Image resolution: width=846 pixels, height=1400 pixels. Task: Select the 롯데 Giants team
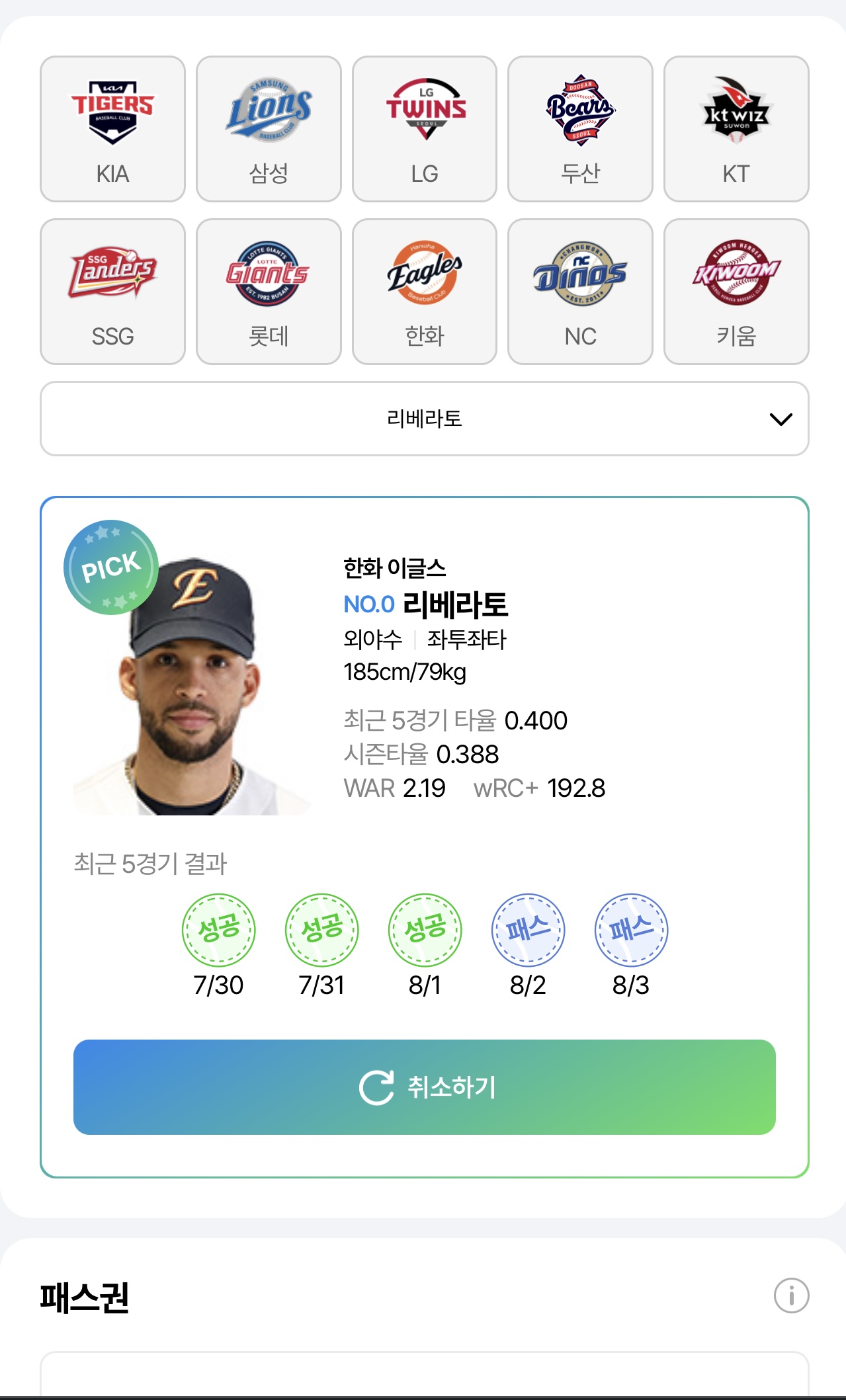tap(269, 292)
